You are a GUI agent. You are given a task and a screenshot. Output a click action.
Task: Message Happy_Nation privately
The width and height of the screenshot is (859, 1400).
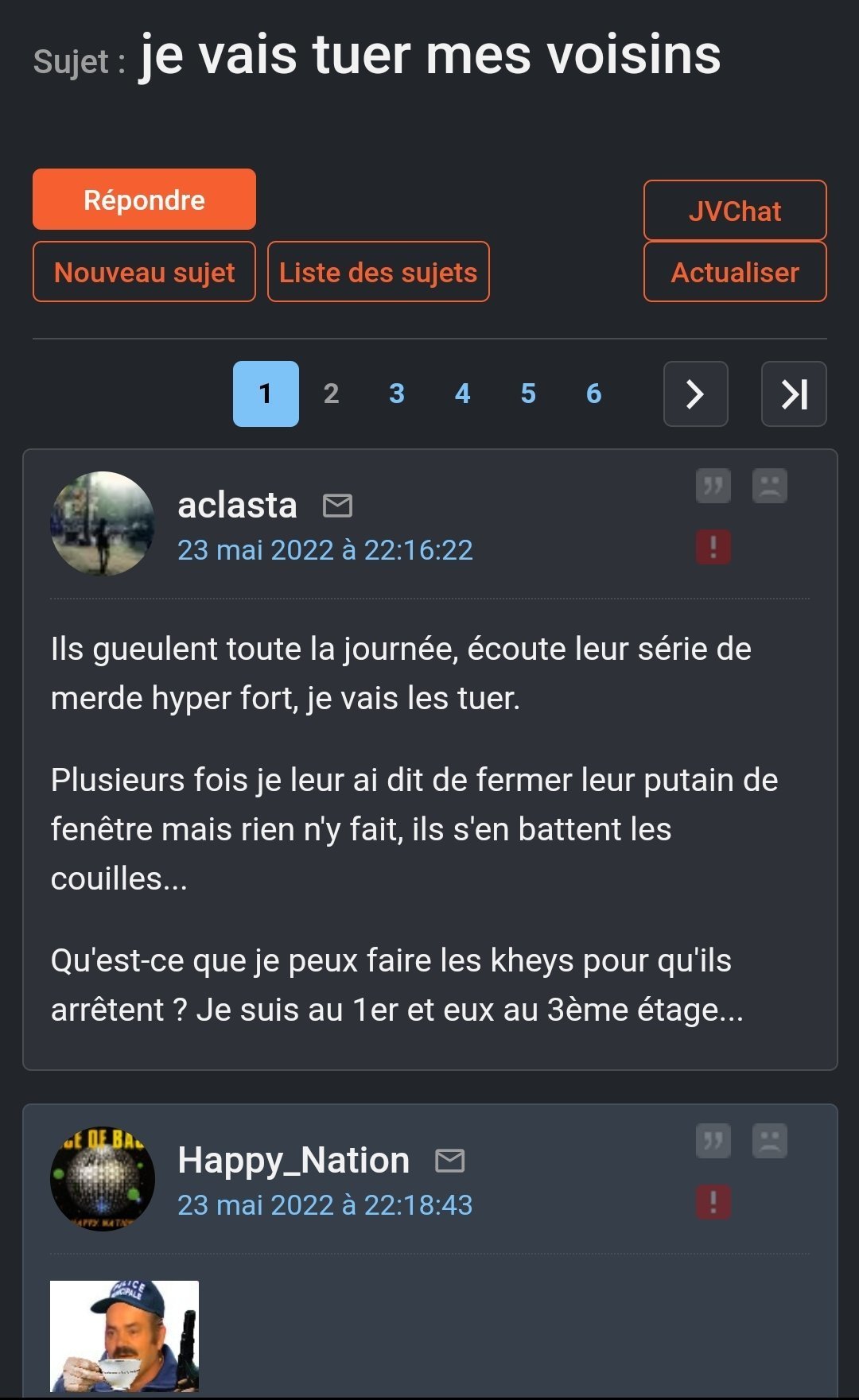(x=449, y=1161)
